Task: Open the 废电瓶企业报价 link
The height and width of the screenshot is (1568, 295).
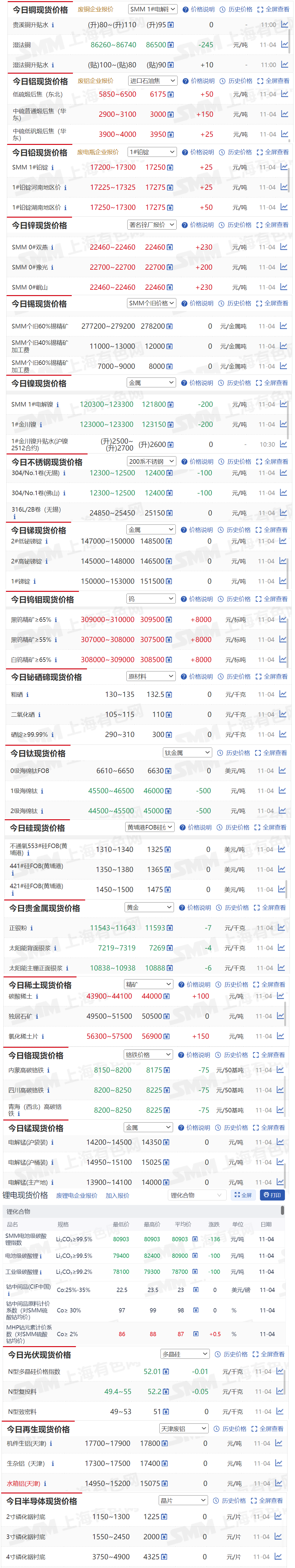Action: pos(98,152)
